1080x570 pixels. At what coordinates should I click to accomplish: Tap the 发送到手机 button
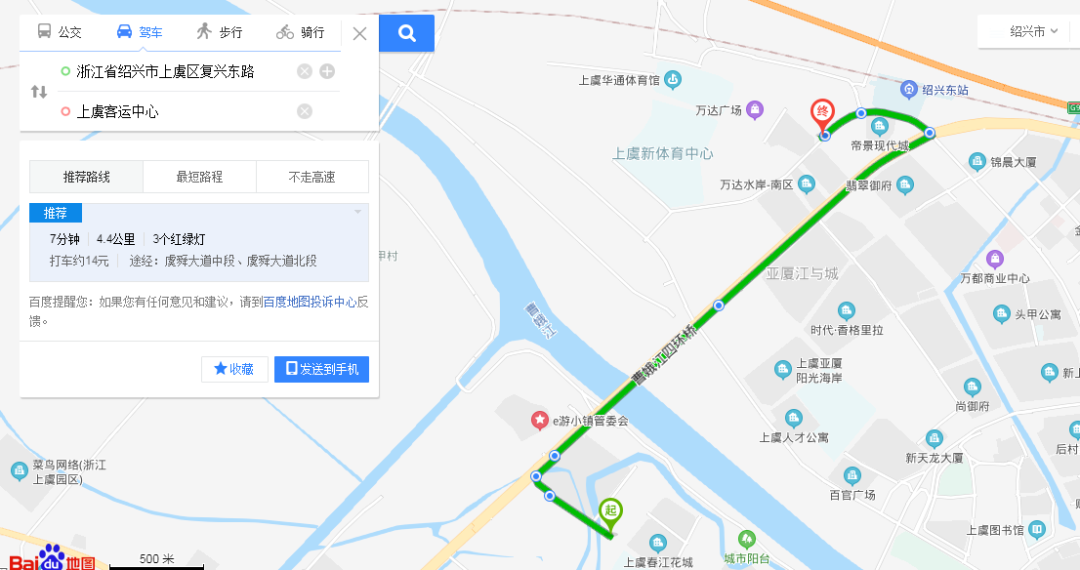coord(322,369)
